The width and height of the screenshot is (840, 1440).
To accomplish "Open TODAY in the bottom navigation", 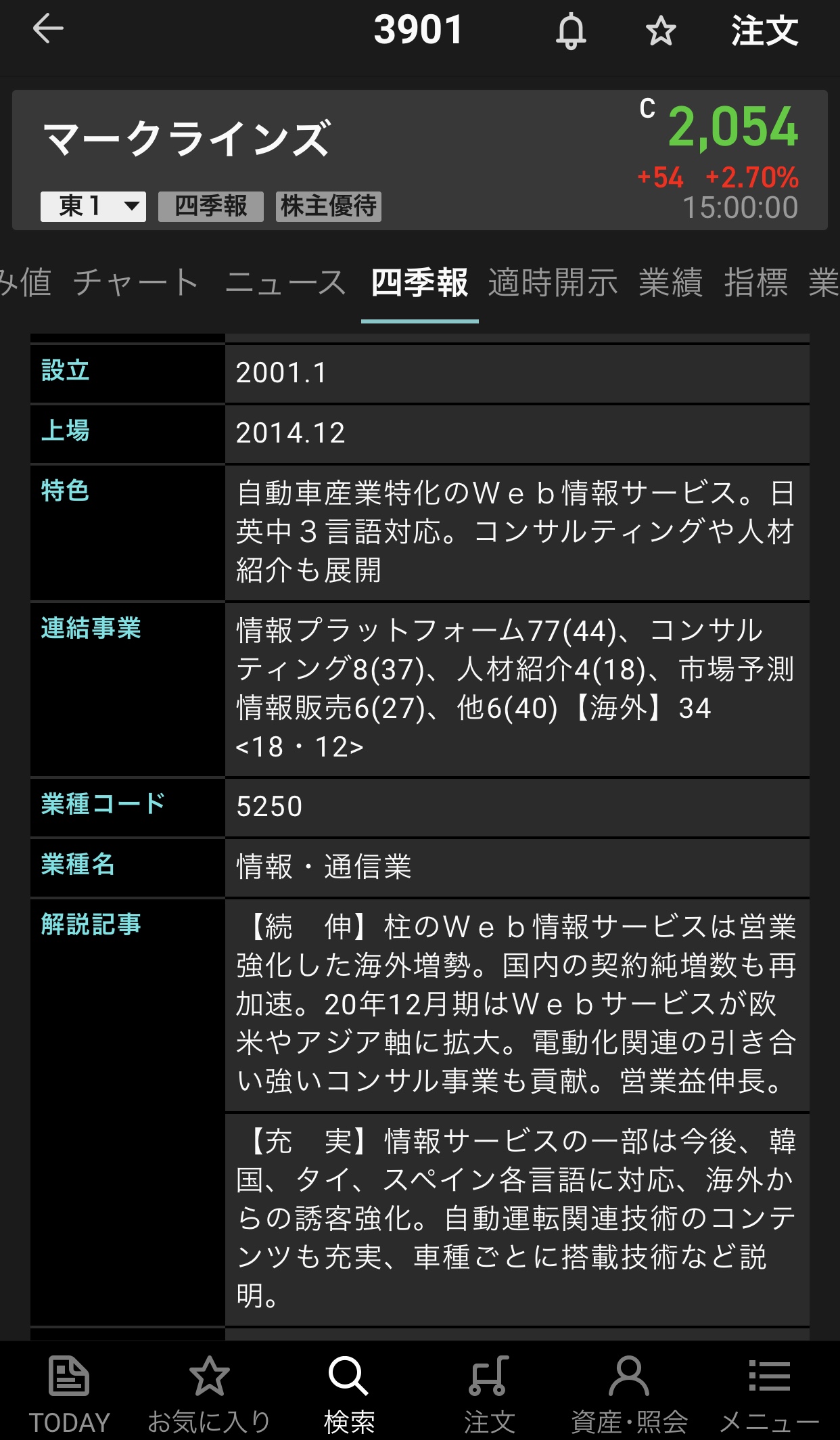I will (69, 1394).
